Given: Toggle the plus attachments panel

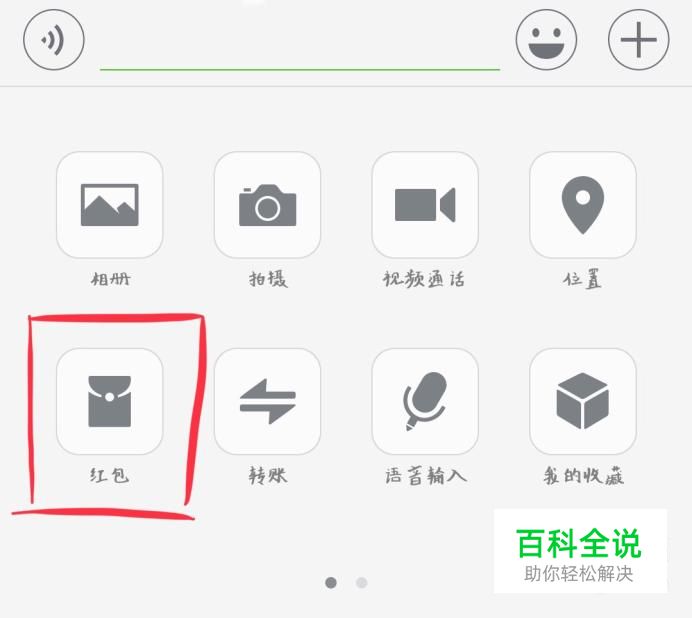Looking at the screenshot, I should coord(638,40).
